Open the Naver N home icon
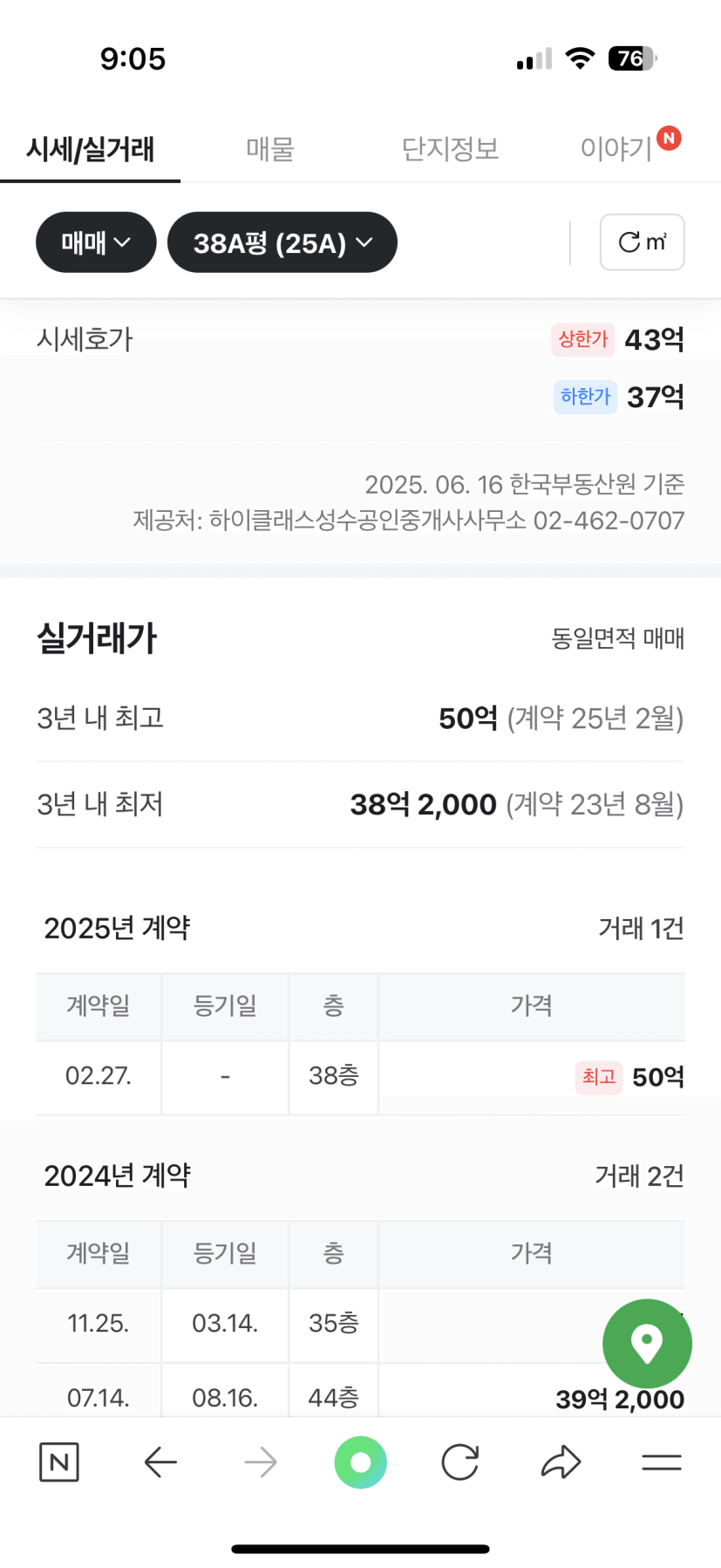The width and height of the screenshot is (721, 1568). coord(59,1462)
